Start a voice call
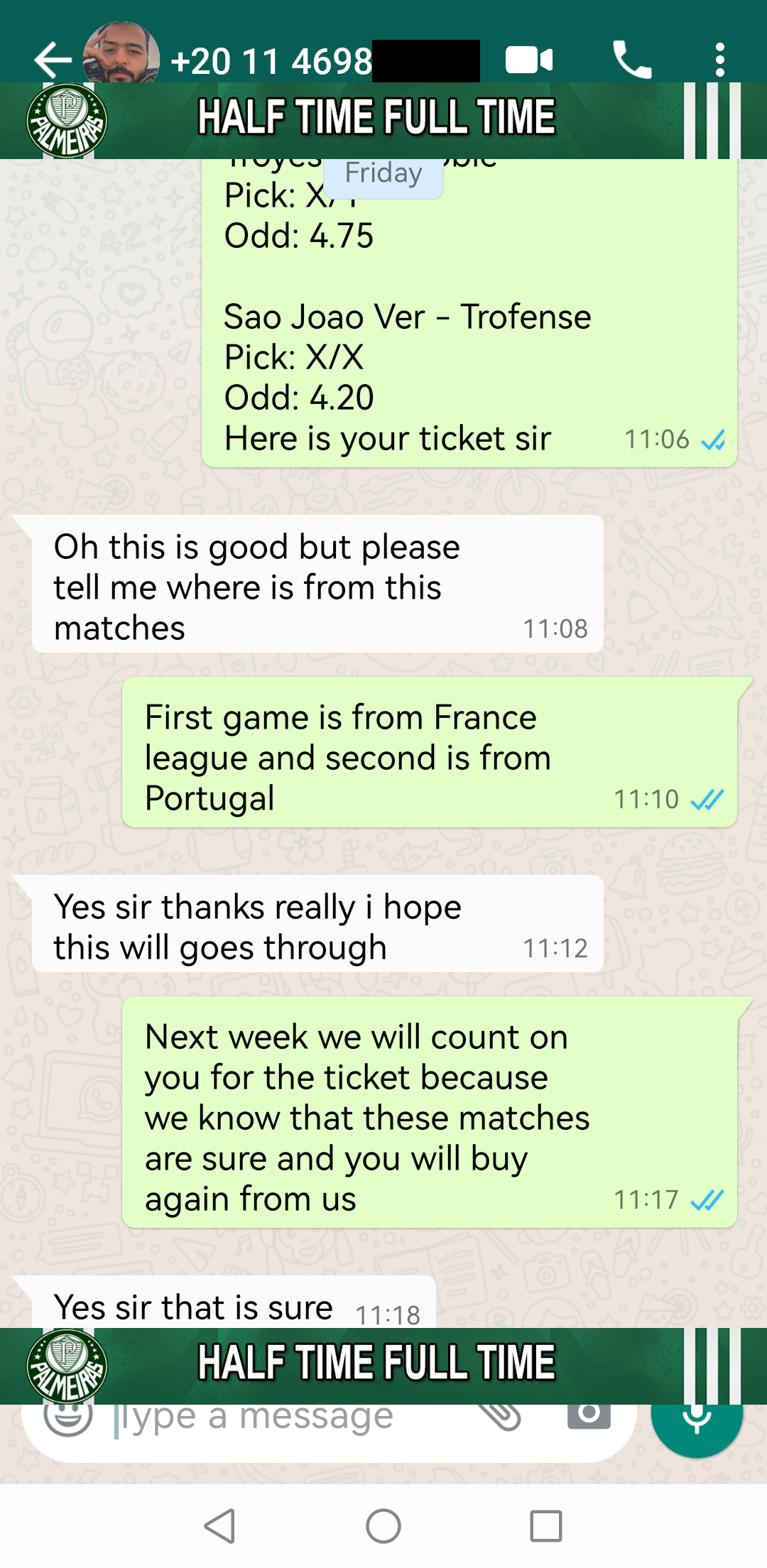The height and width of the screenshot is (1568, 767). click(632, 60)
